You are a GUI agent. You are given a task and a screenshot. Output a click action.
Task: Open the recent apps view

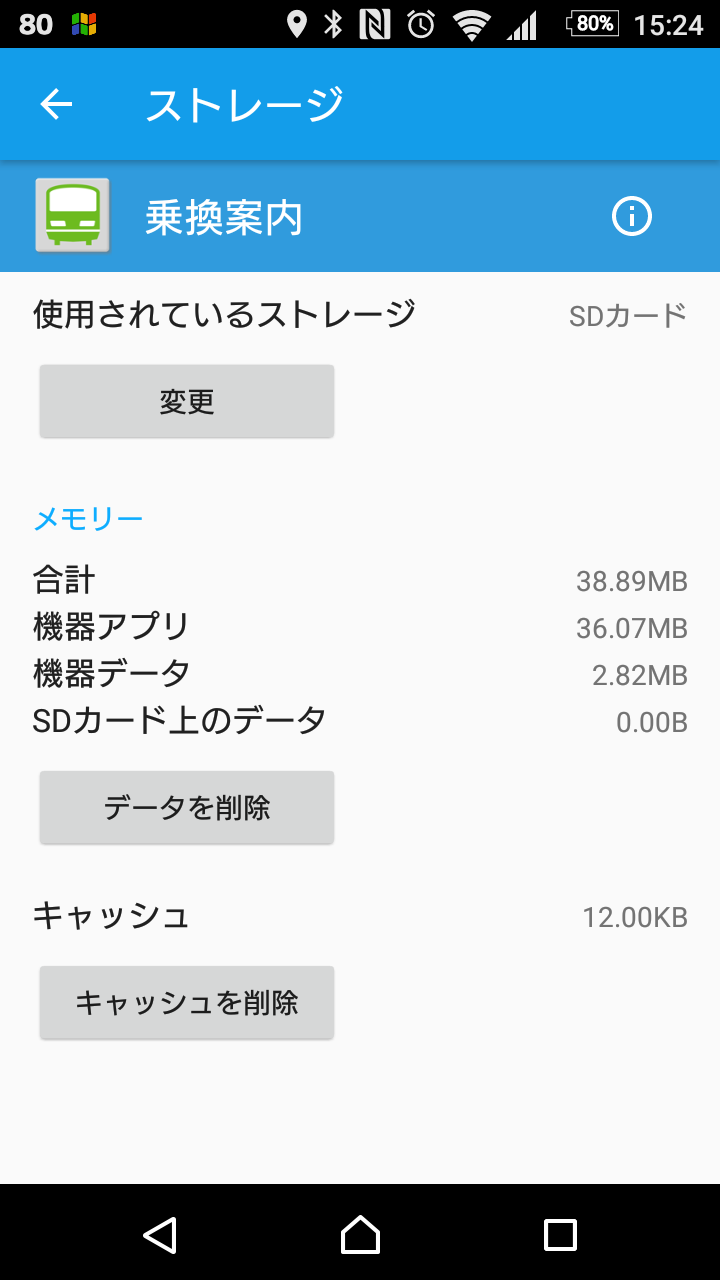[x=560, y=1234]
